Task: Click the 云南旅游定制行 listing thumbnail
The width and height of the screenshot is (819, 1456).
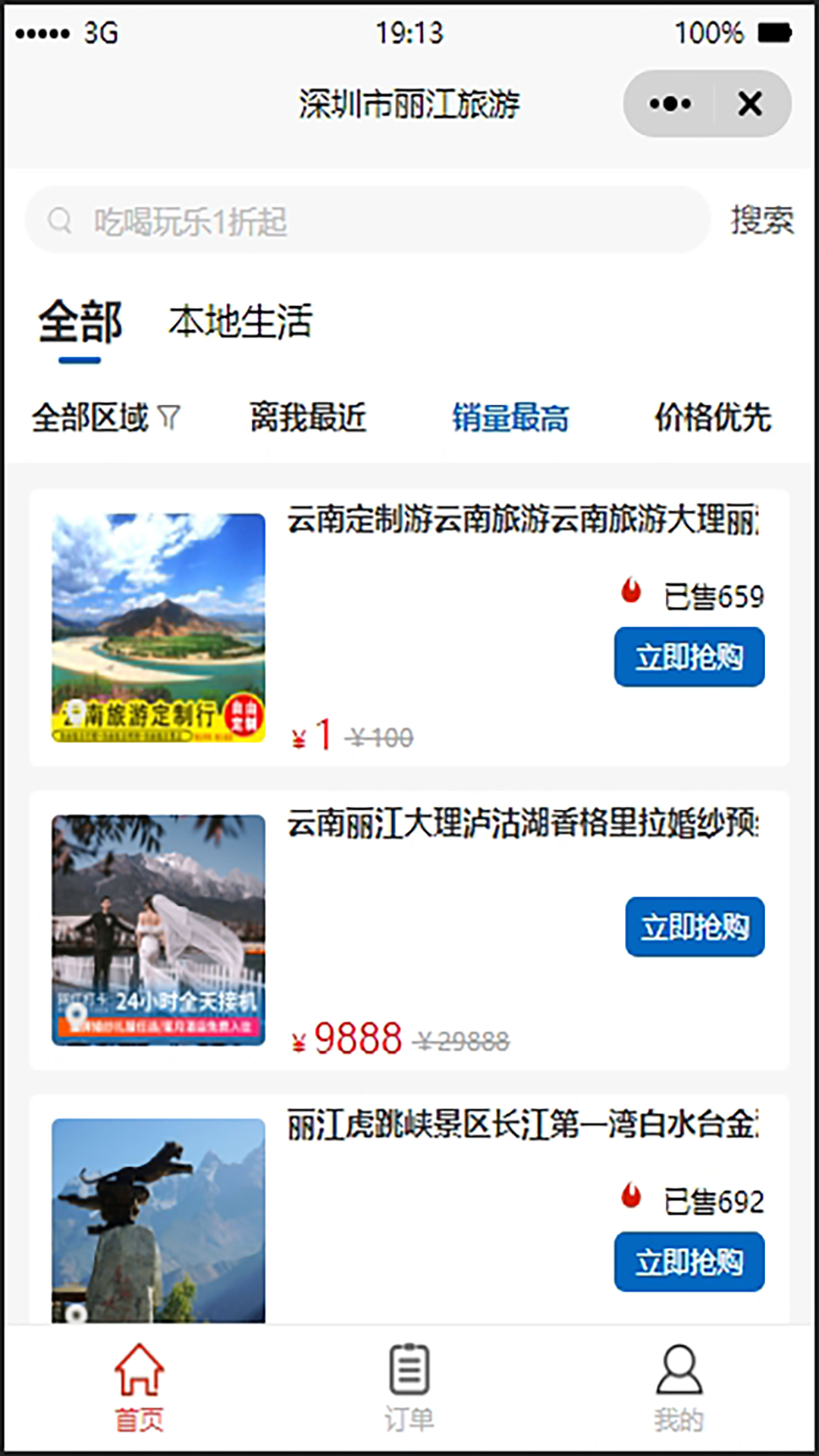Action: point(157,629)
